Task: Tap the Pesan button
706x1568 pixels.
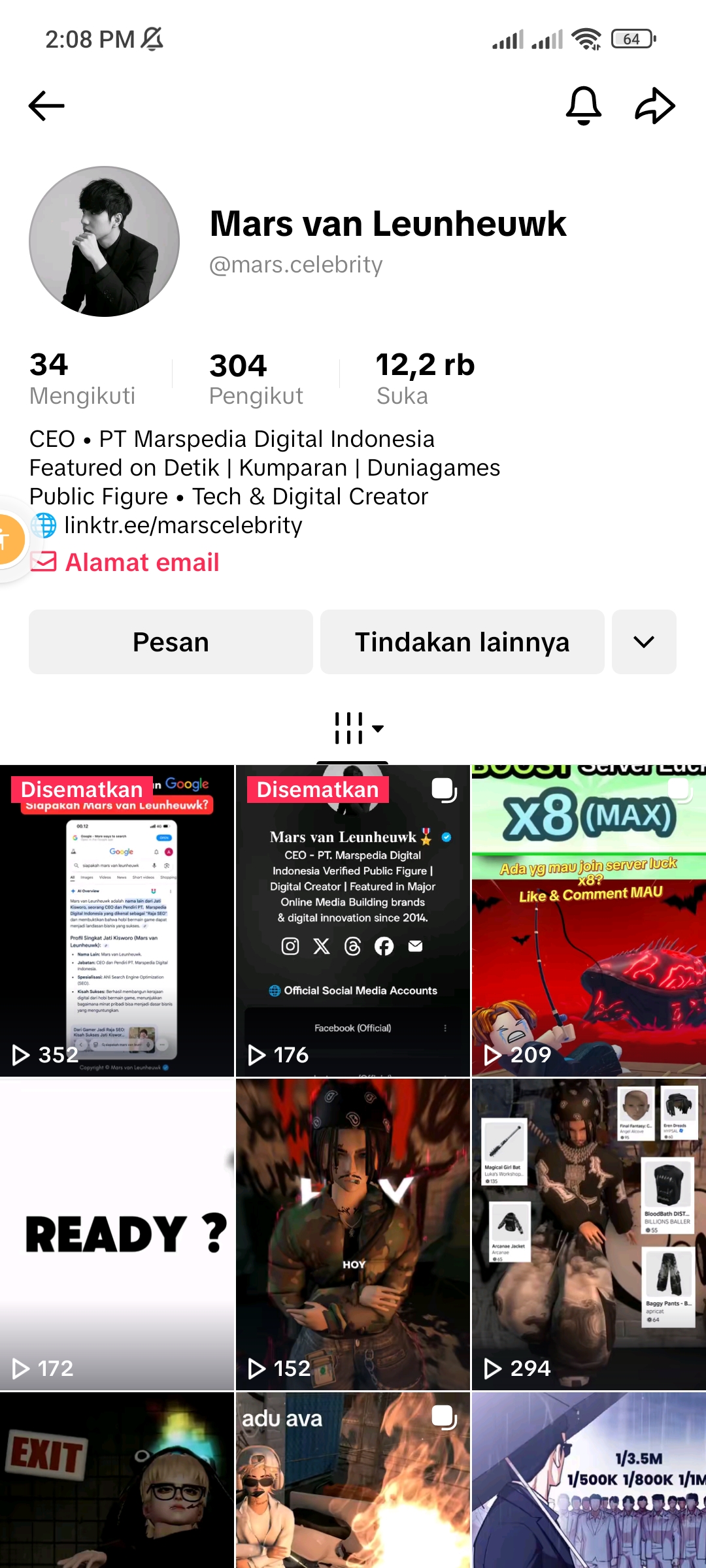Action: click(171, 642)
